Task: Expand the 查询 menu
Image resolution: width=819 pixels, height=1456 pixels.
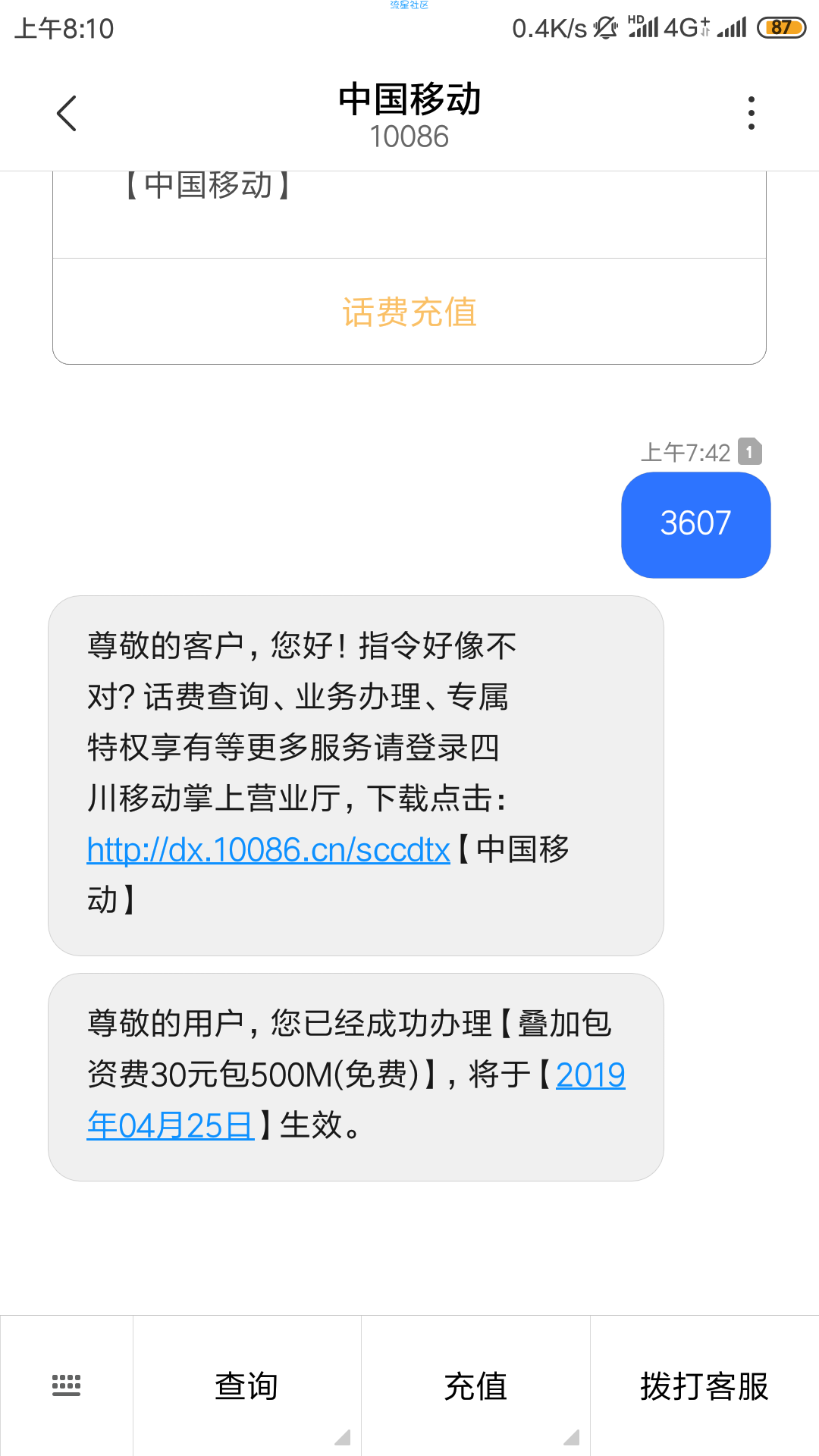Action: (x=247, y=1385)
